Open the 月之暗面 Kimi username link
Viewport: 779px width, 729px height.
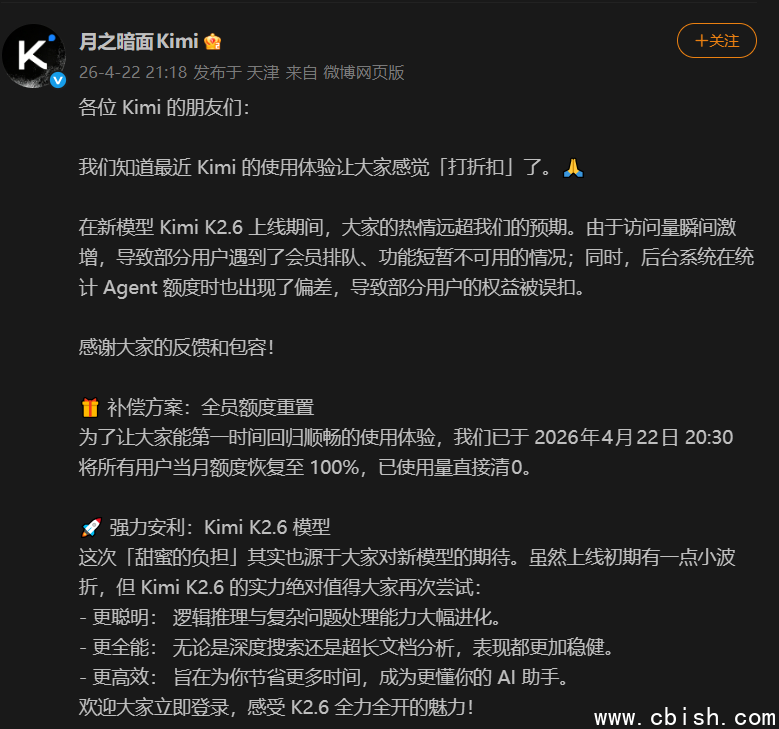[x=139, y=42]
